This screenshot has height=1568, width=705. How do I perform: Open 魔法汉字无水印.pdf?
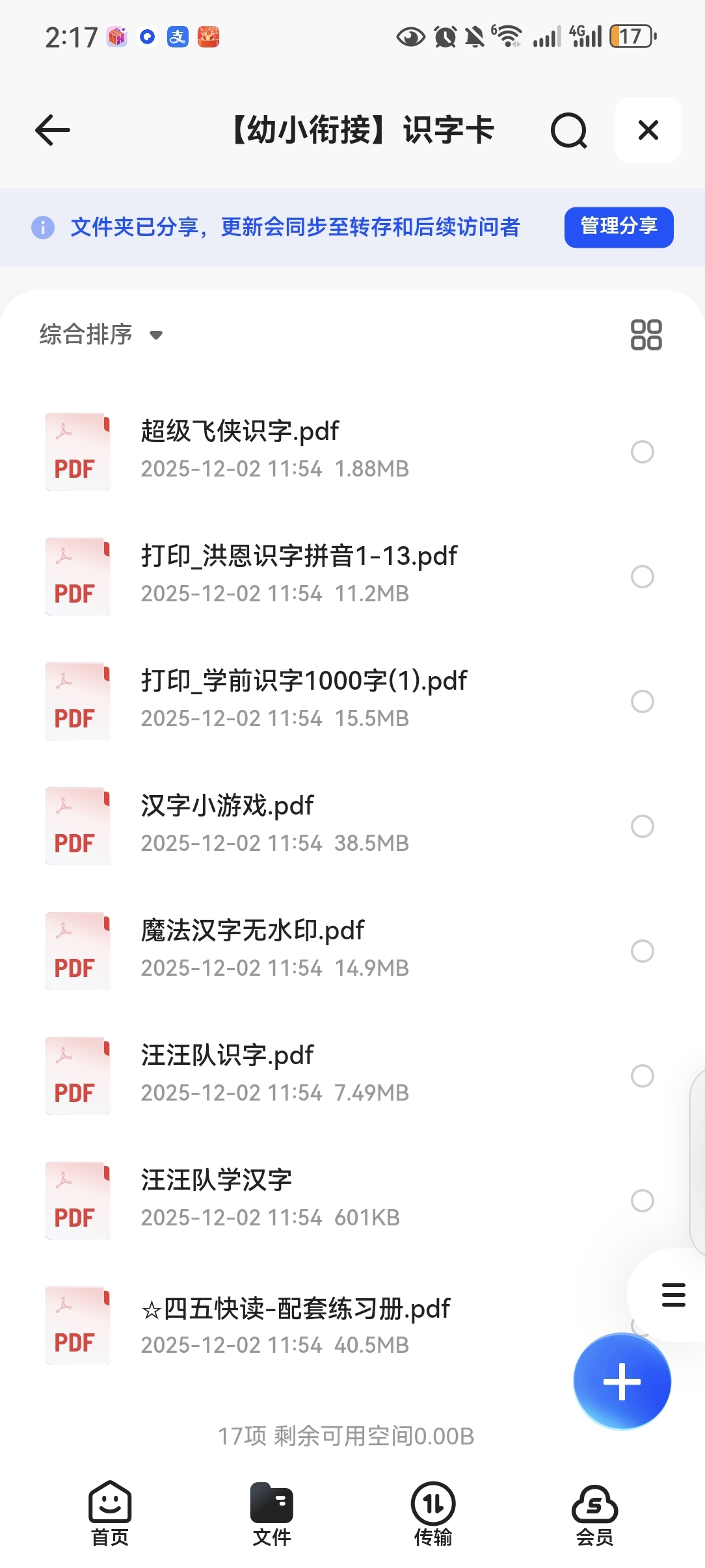pyautogui.click(x=252, y=931)
